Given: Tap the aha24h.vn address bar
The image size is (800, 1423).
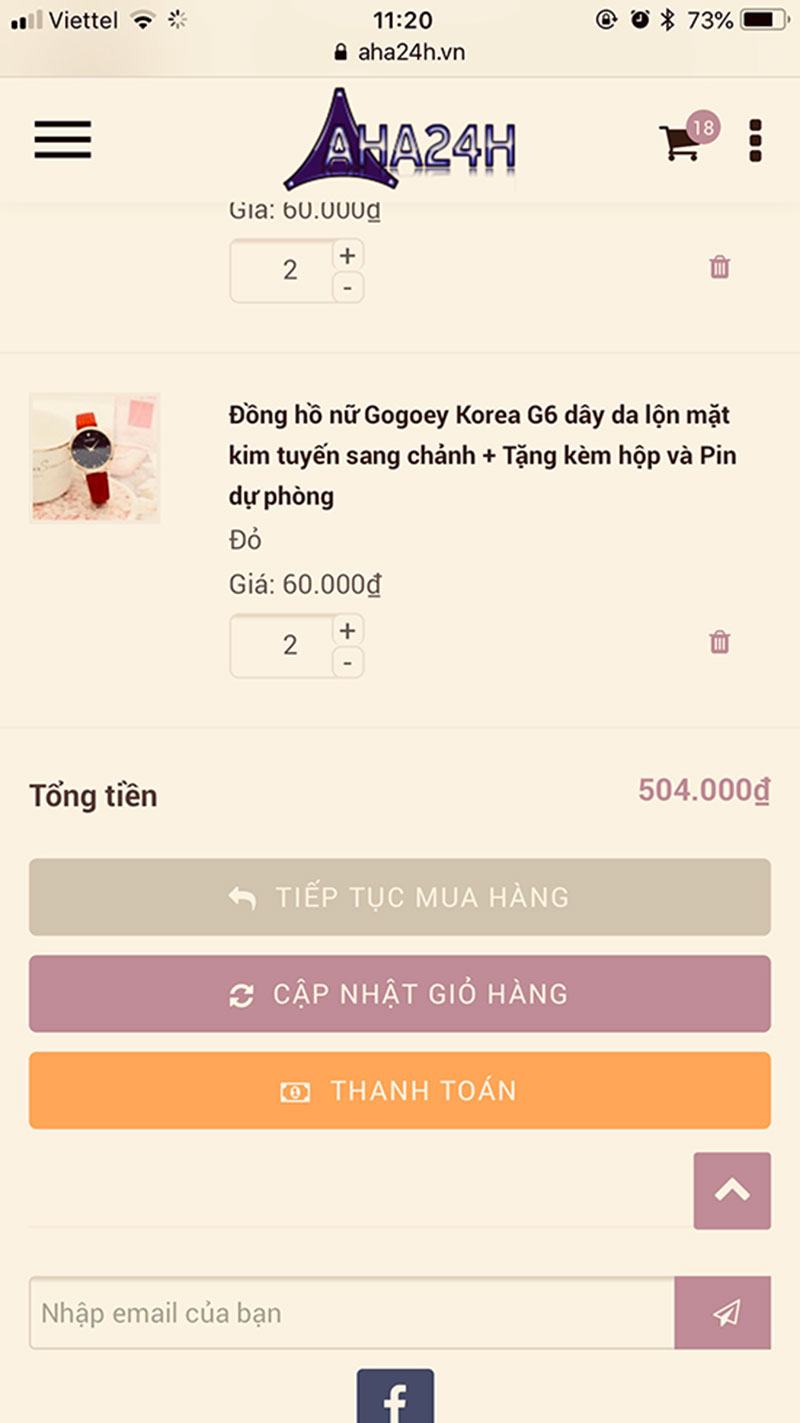Looking at the screenshot, I should click(400, 52).
